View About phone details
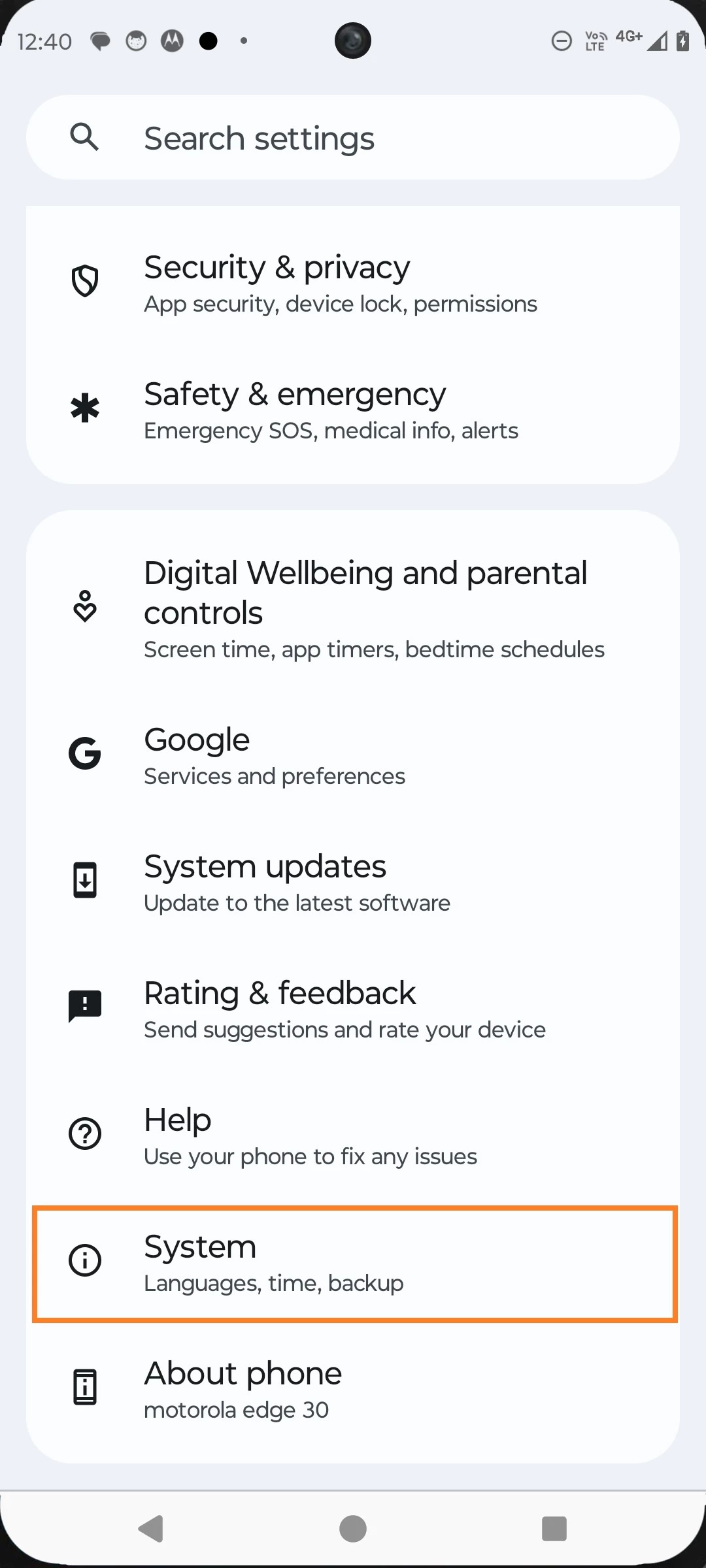The height and width of the screenshot is (1568, 706). (353, 1389)
